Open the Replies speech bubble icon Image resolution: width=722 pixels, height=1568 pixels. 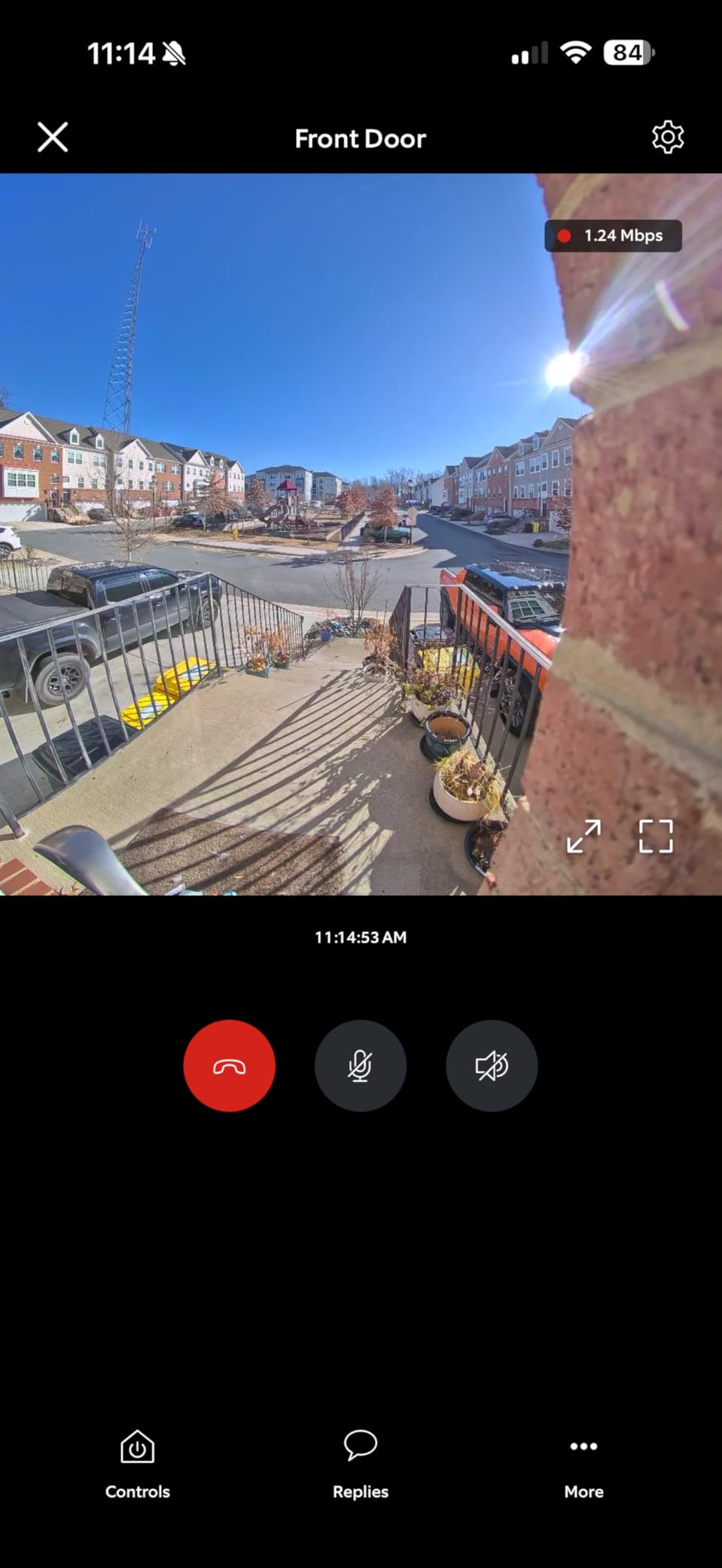[x=360, y=1446]
